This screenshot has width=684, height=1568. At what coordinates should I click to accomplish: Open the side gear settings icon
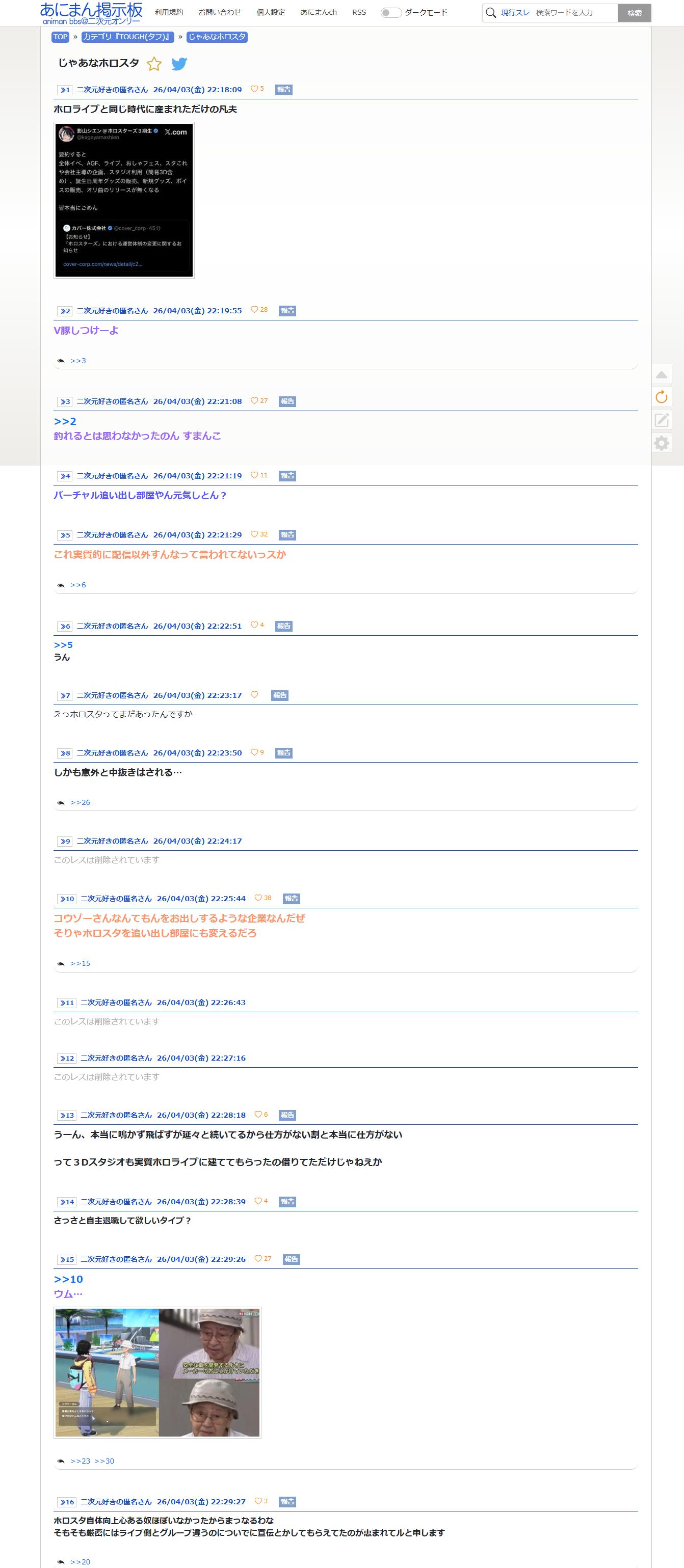662,443
